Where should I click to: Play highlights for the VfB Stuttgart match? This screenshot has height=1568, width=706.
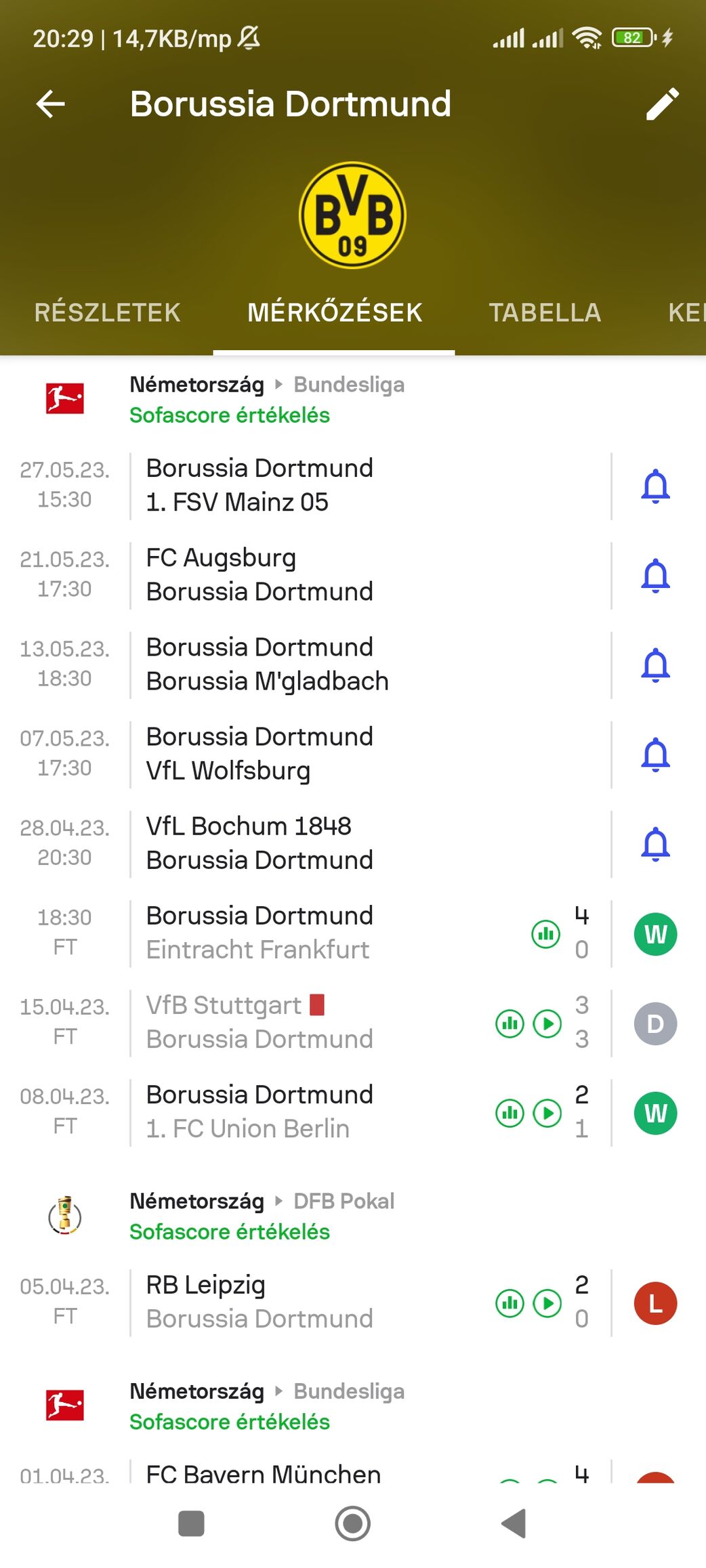tap(547, 1023)
